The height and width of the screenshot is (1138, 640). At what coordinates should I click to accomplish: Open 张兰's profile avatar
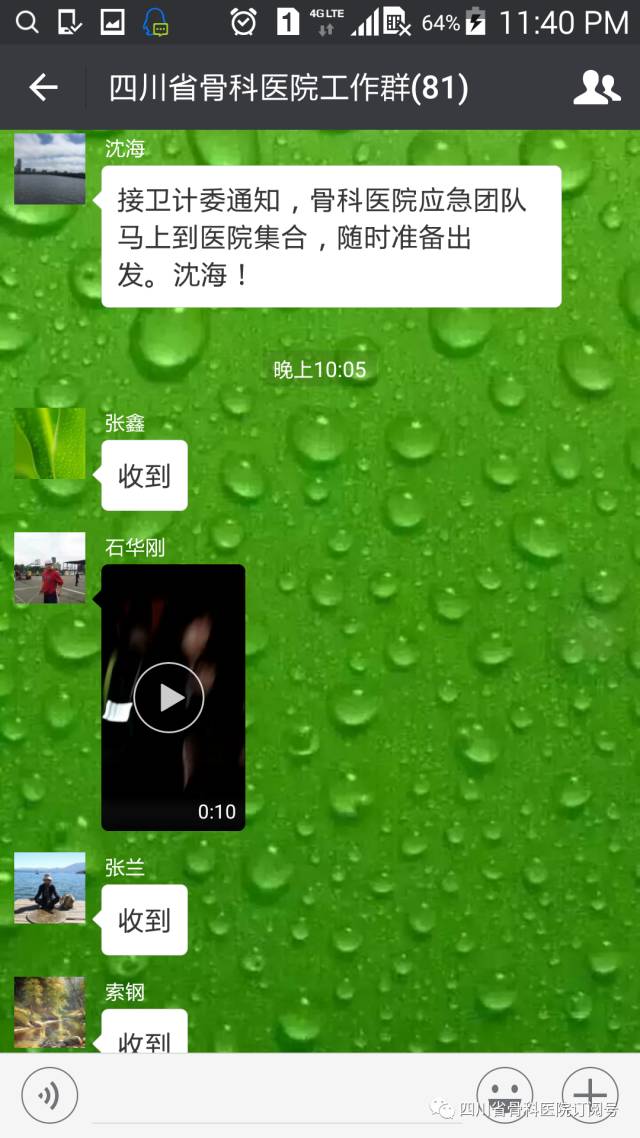coord(50,888)
